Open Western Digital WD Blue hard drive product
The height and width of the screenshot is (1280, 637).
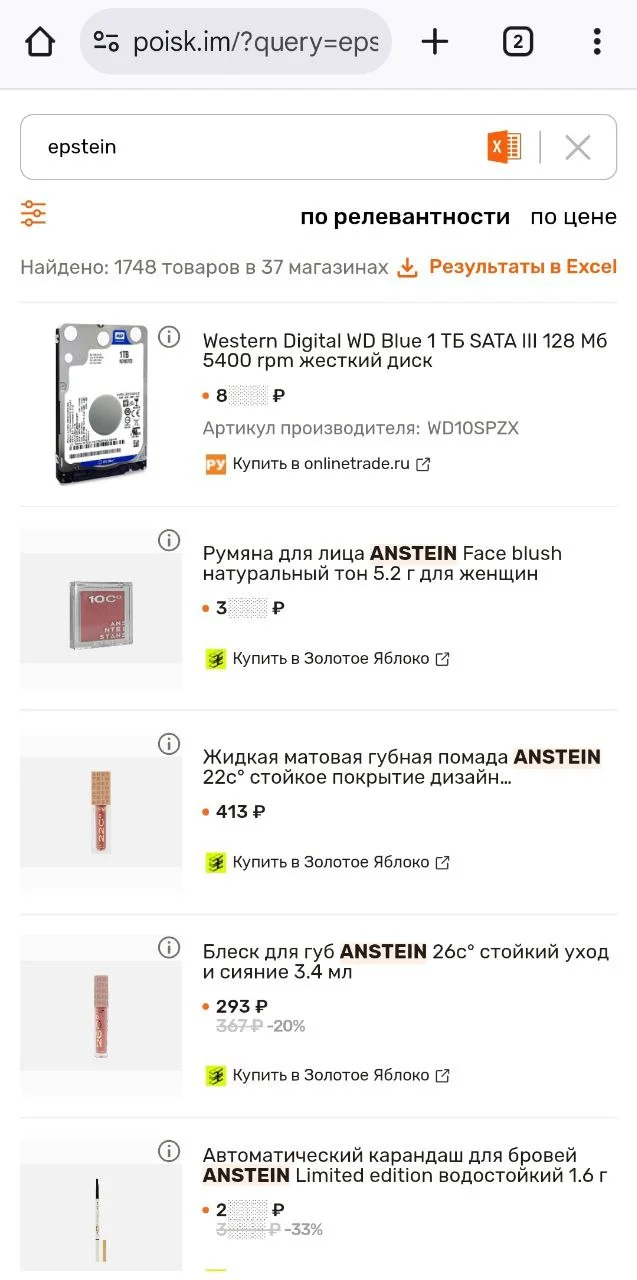pos(404,351)
